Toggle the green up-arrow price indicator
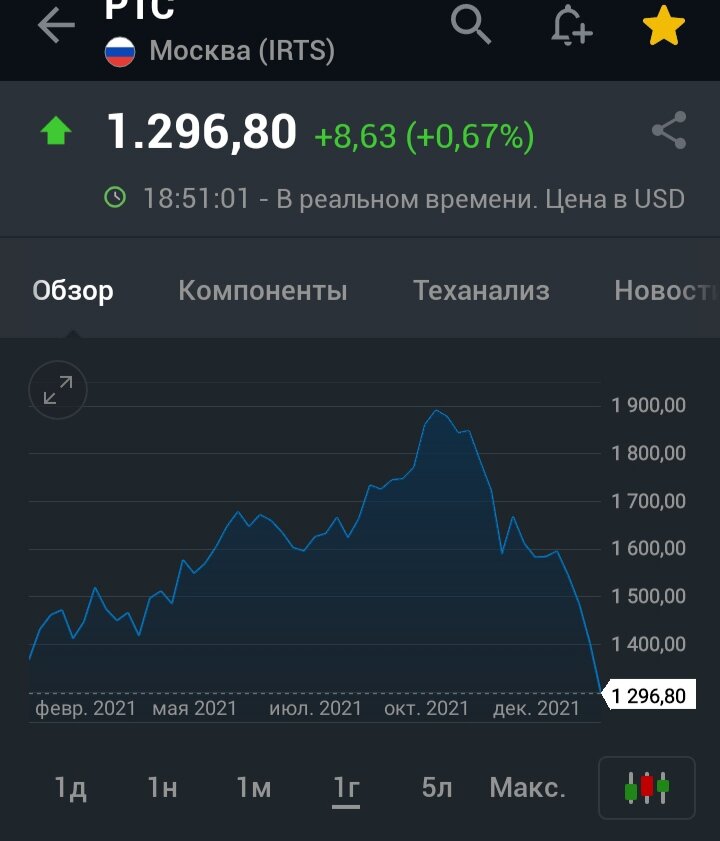 58,129
